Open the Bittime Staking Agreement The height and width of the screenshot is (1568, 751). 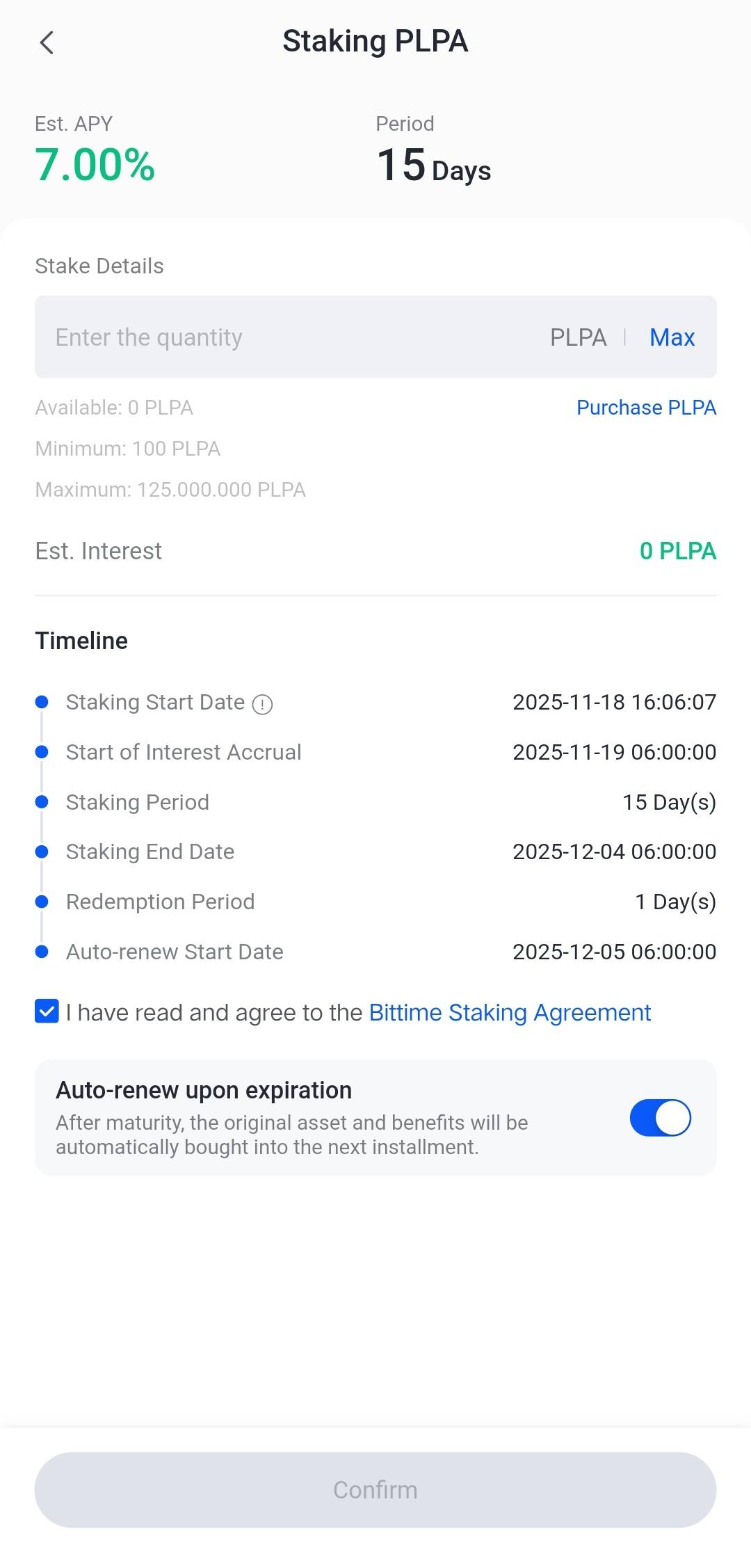510,1013
